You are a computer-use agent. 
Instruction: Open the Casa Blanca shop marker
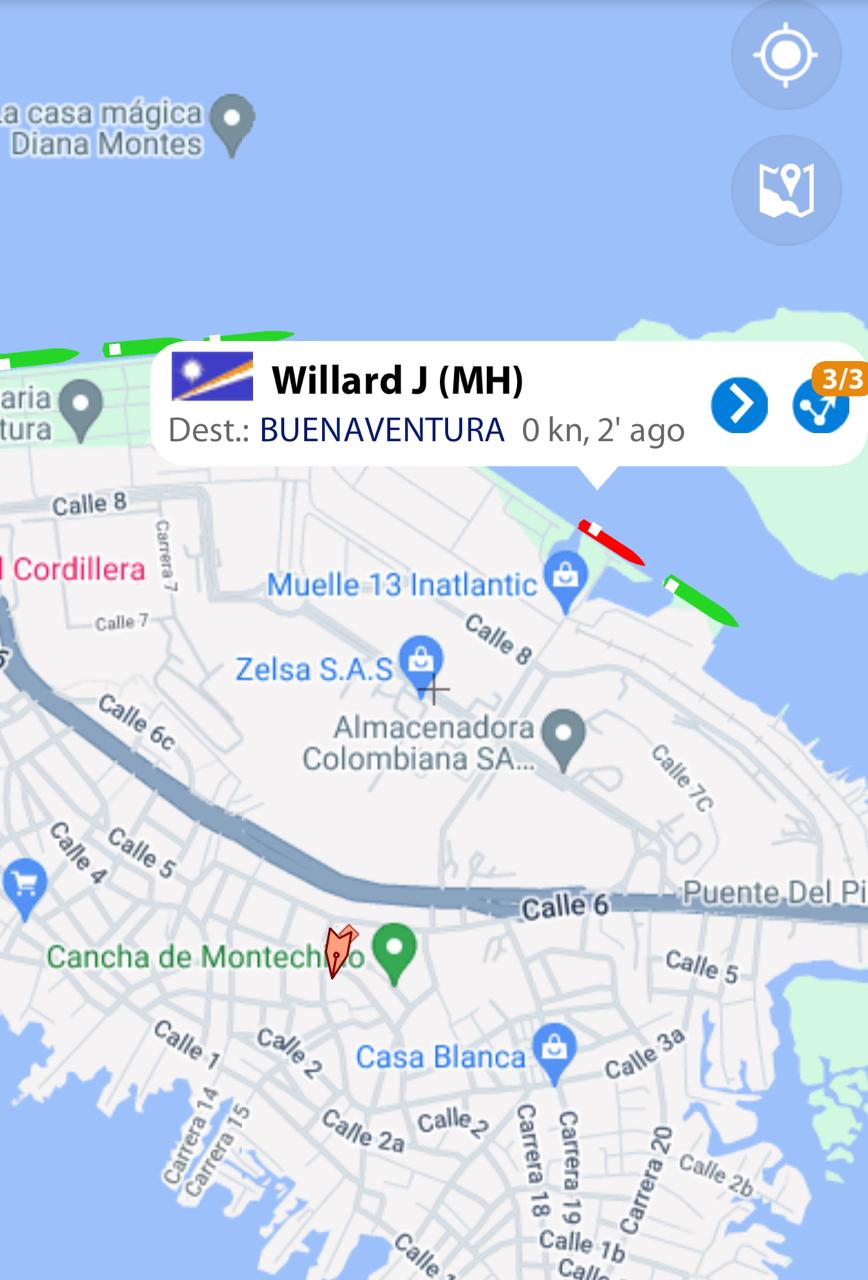[x=552, y=1051]
